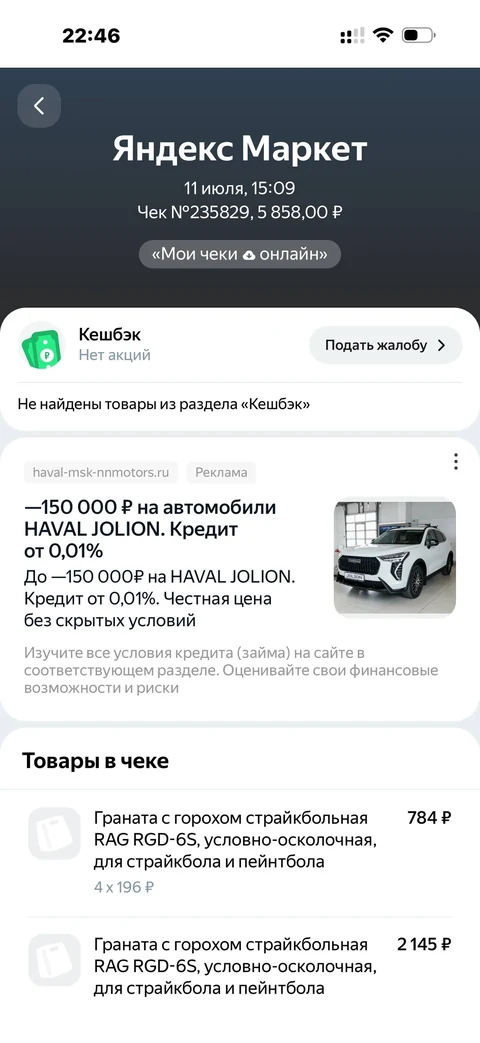Open «Мои чеки онлайн» chip

point(240,254)
